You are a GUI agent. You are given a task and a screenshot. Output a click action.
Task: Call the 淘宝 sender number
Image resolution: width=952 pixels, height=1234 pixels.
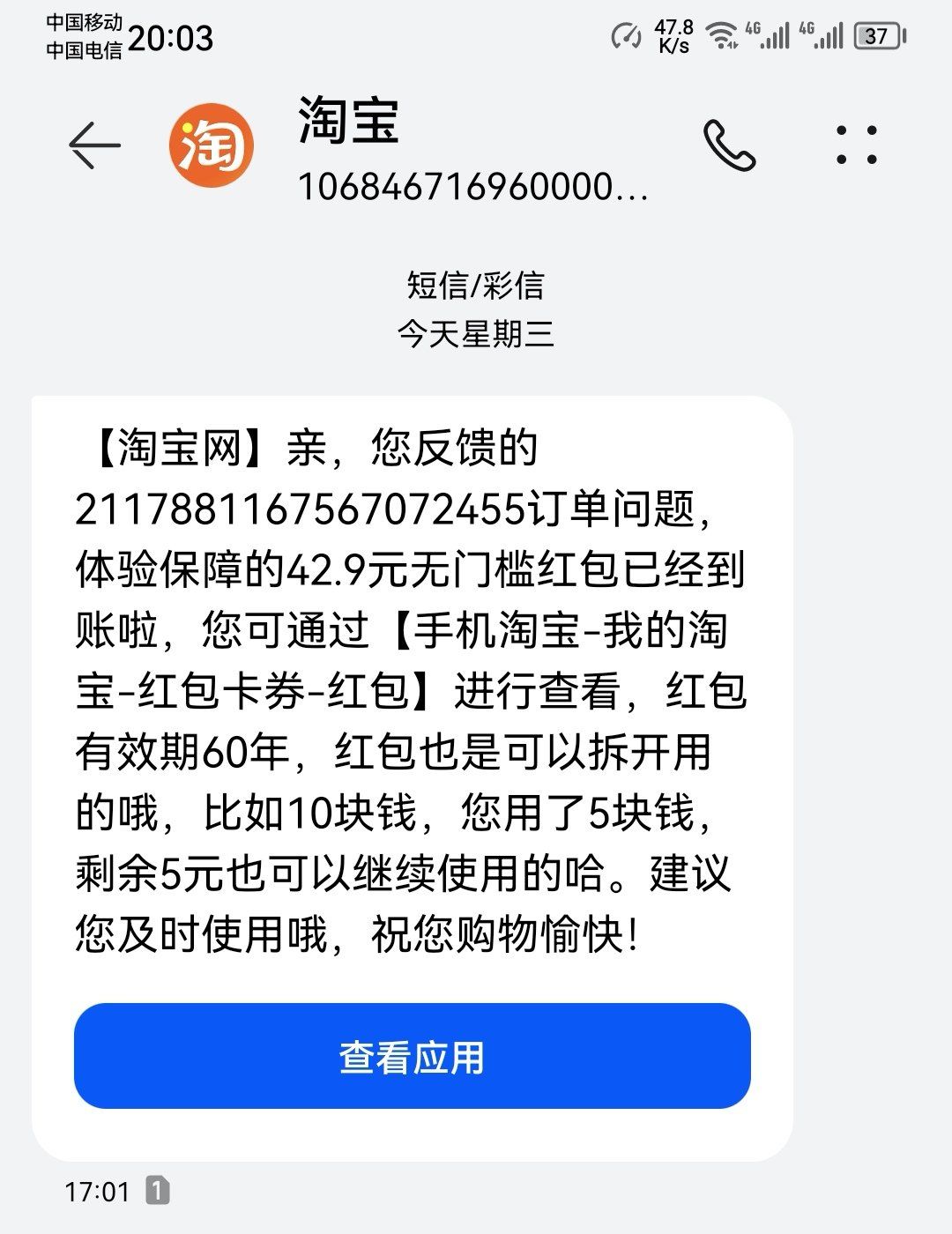point(729,145)
